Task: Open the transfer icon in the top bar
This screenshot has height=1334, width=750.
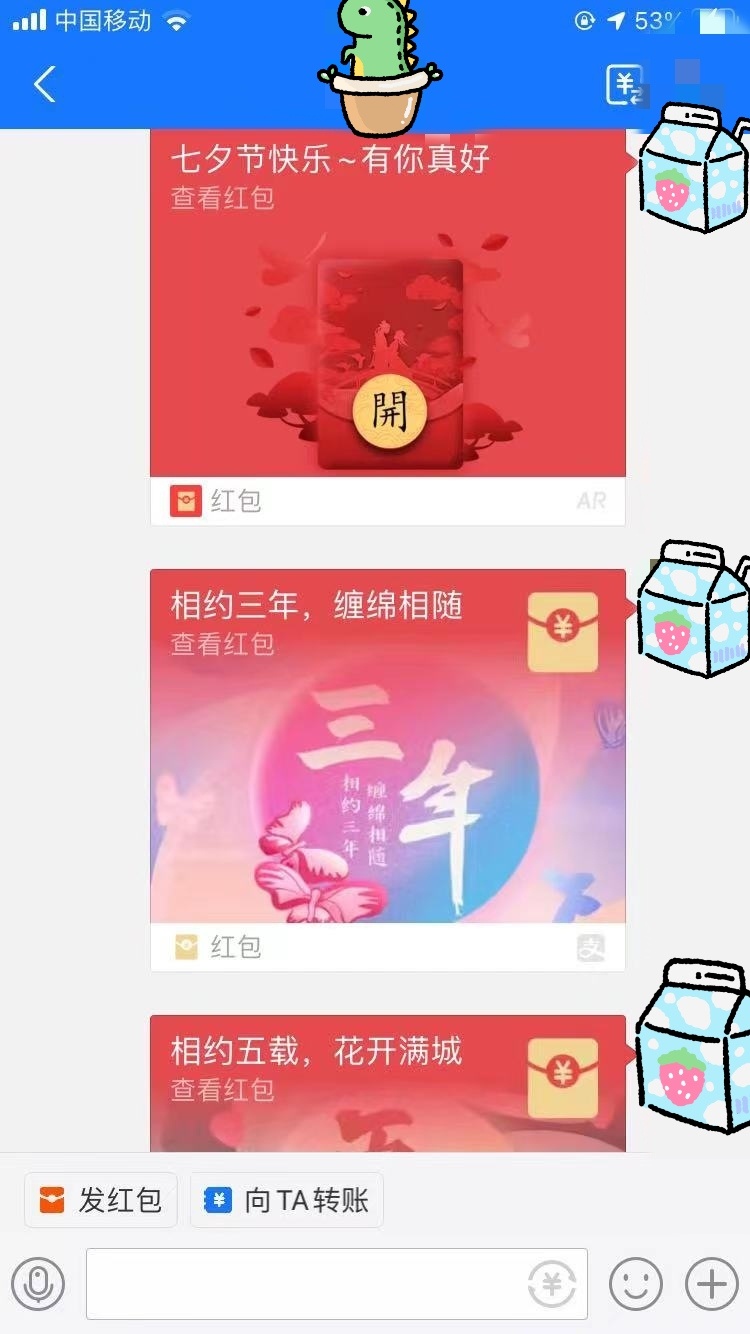Action: pyautogui.click(x=626, y=86)
